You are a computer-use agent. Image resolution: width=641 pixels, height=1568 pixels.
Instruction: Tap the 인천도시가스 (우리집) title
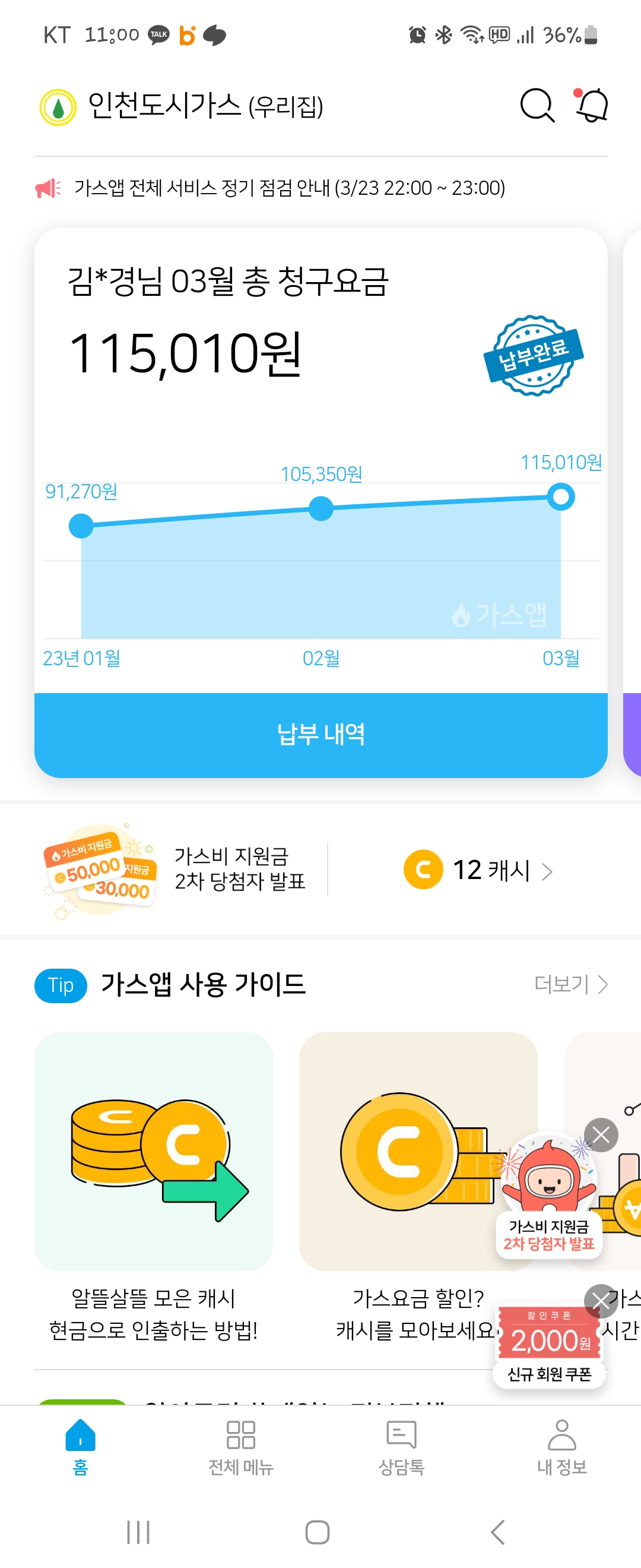[204, 106]
